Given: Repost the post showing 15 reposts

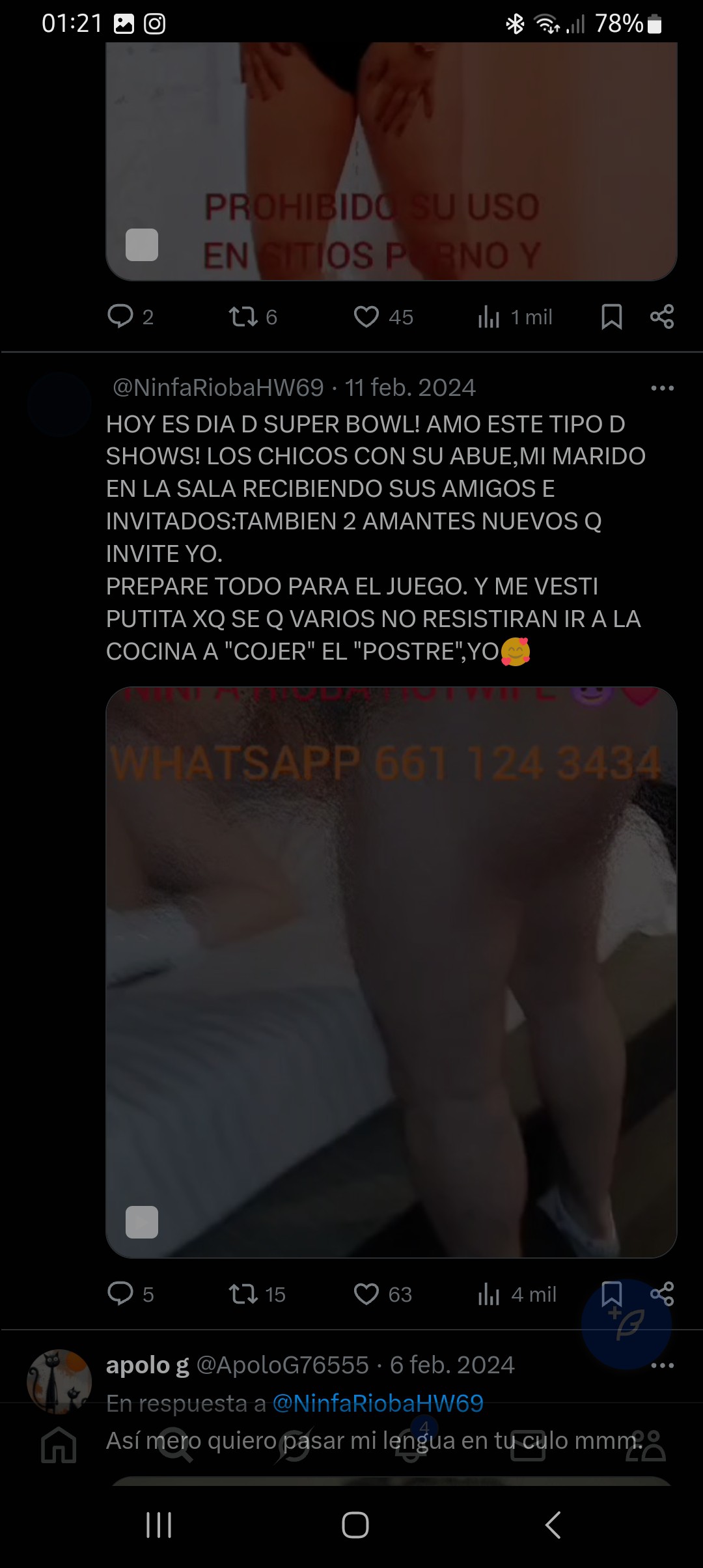Looking at the screenshot, I should tap(256, 1294).
